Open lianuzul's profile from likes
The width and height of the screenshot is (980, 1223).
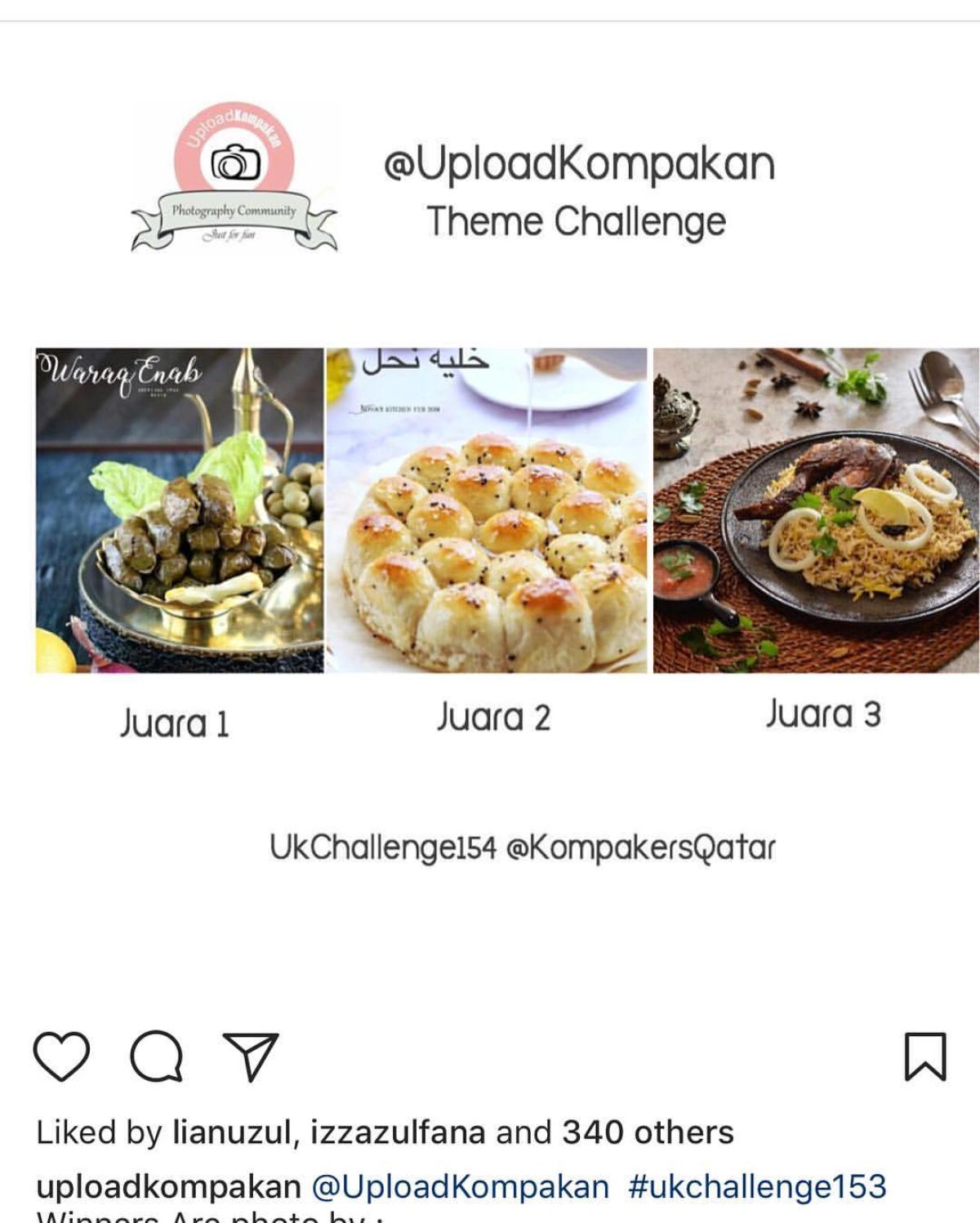[231, 1132]
